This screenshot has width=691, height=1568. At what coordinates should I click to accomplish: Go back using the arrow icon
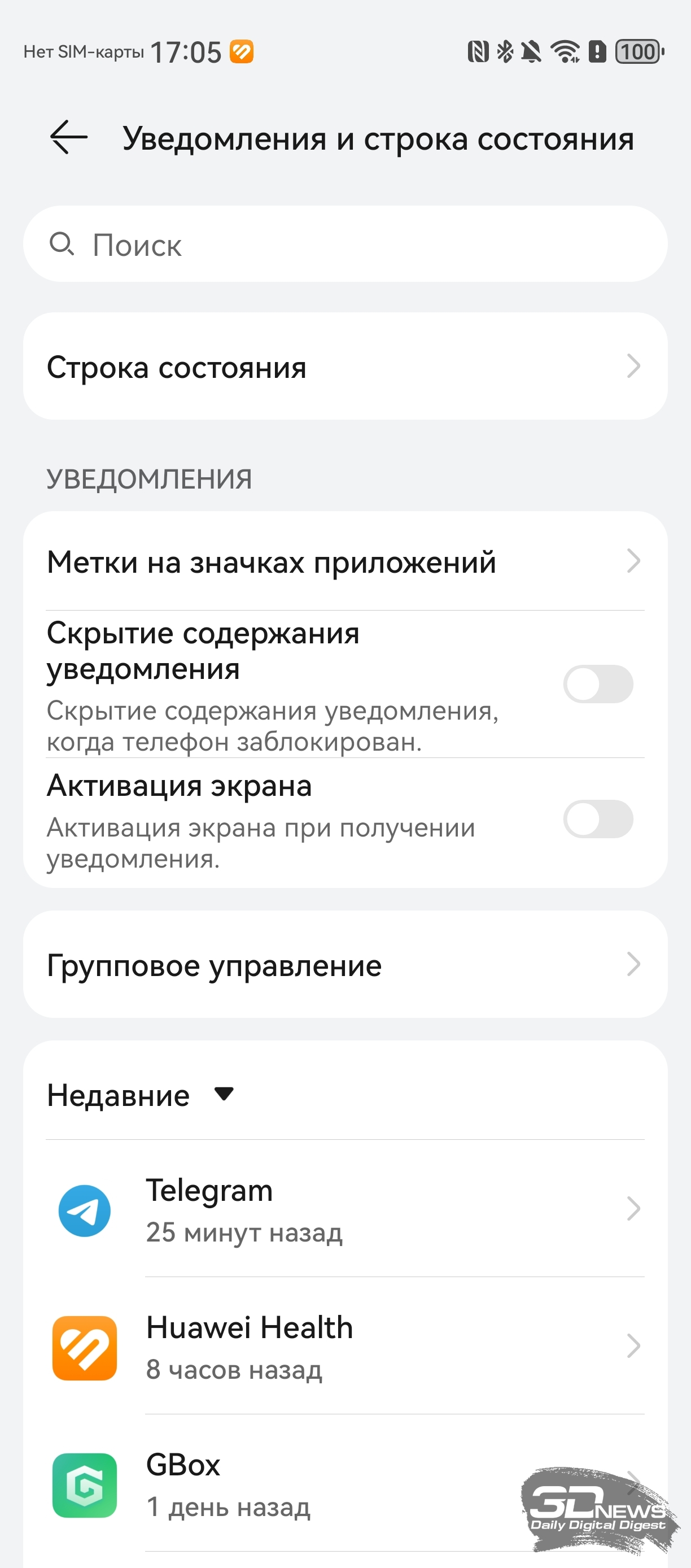click(69, 137)
